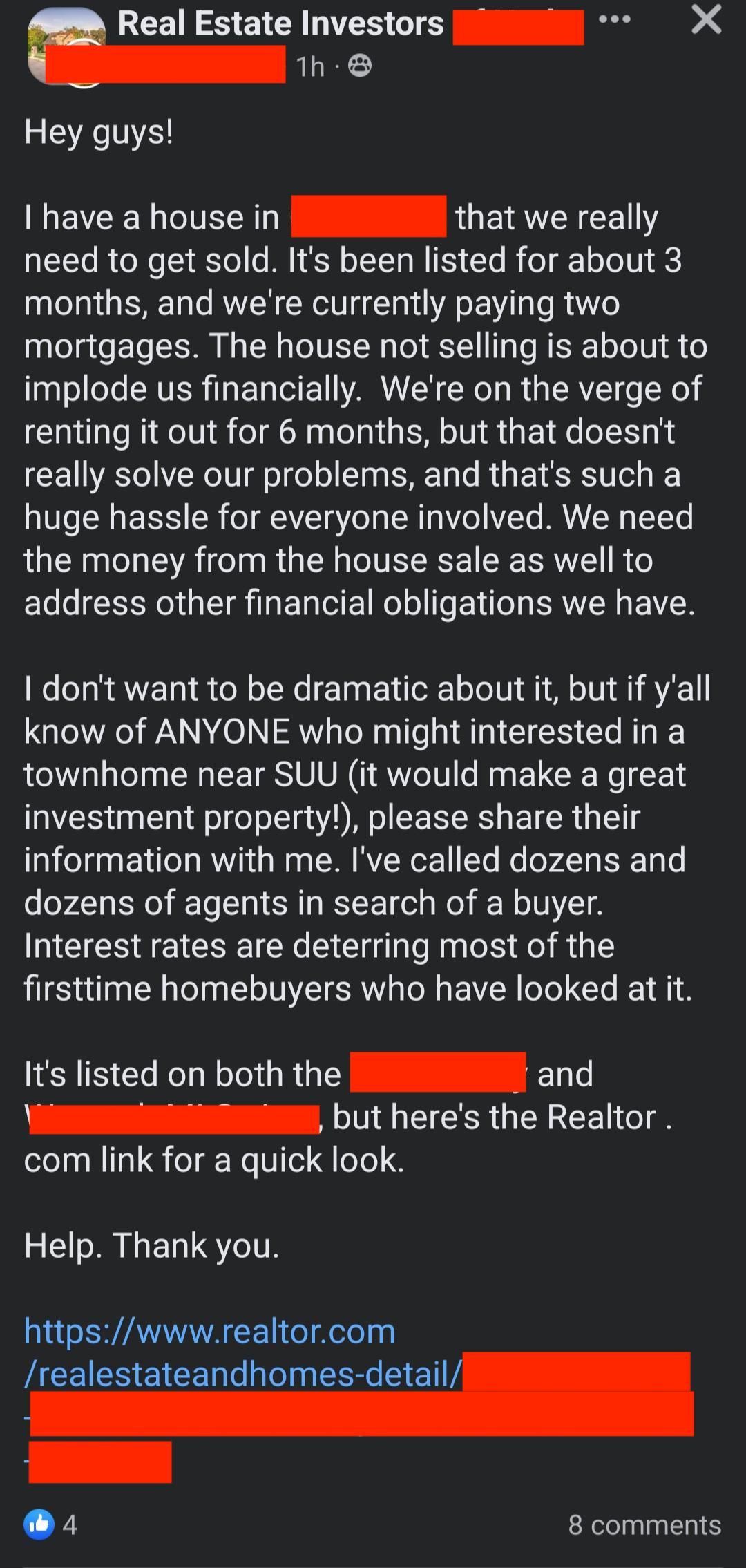746x1568 pixels.
Task: Click the Hey guys! greeting text
Action: pyautogui.click(x=98, y=129)
